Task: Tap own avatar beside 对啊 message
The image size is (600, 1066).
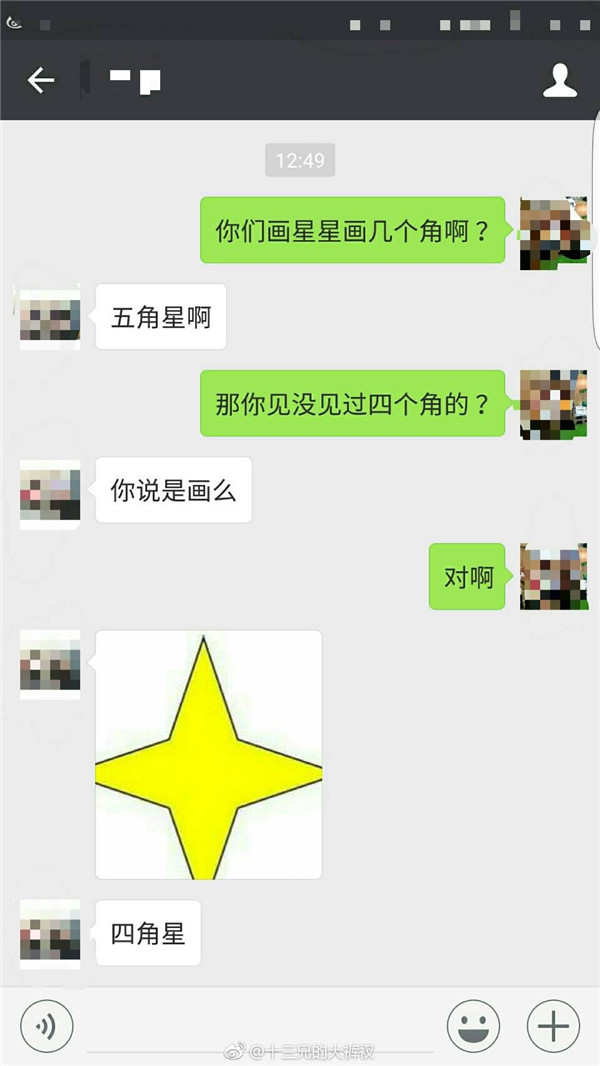Action: [x=553, y=577]
